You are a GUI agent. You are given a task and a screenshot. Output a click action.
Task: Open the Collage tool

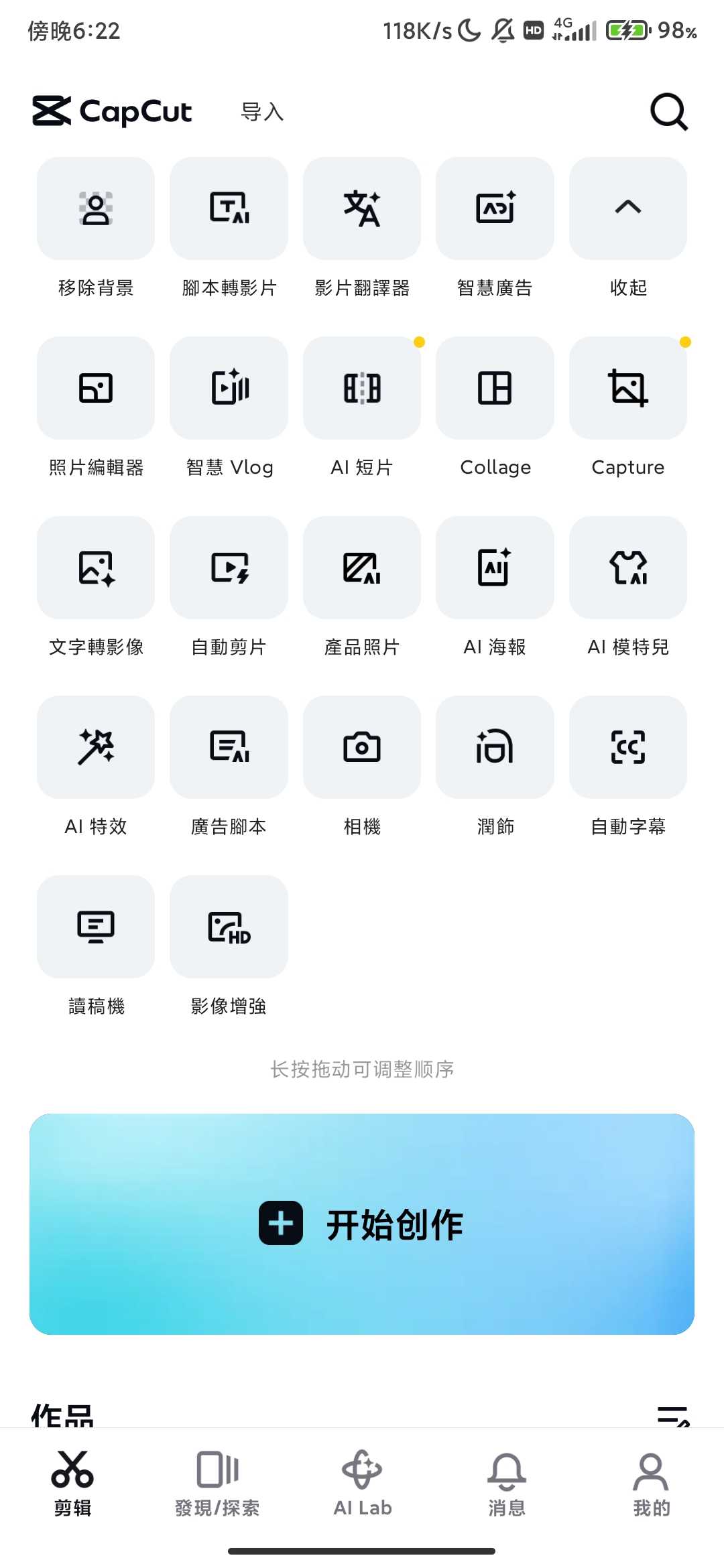(495, 388)
